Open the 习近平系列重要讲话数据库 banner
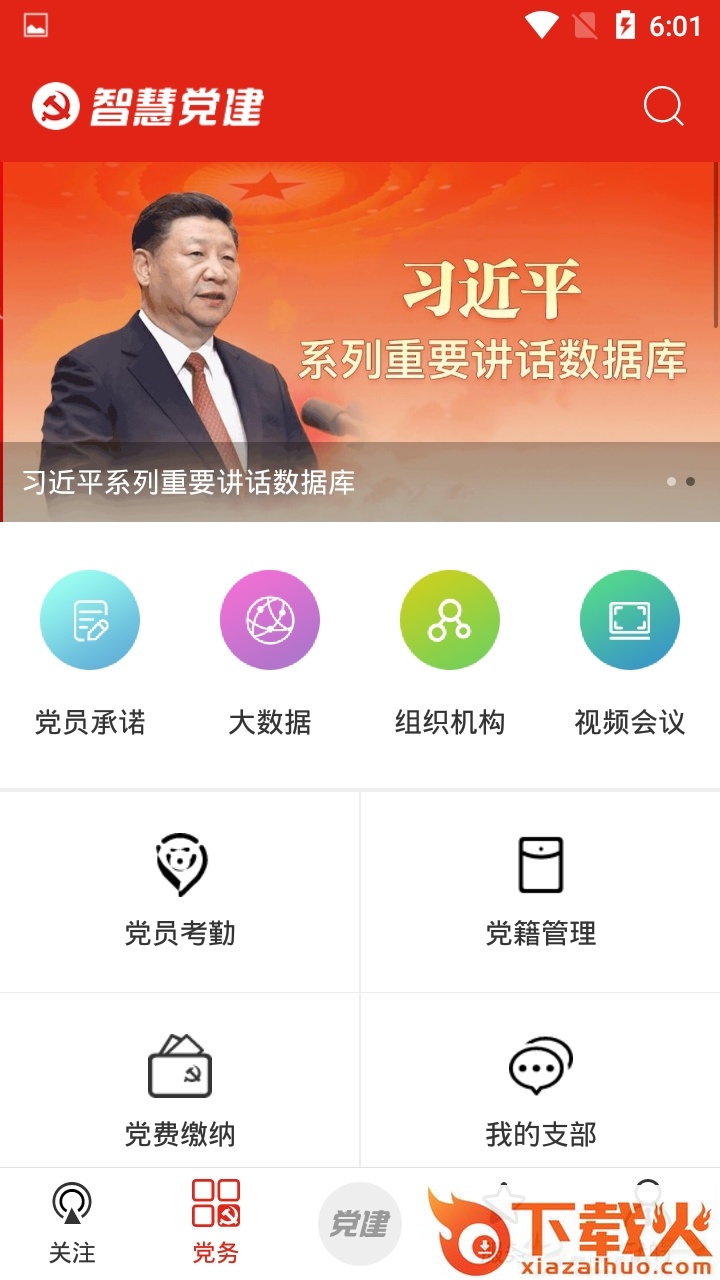The width and height of the screenshot is (720, 1280). coord(360,320)
